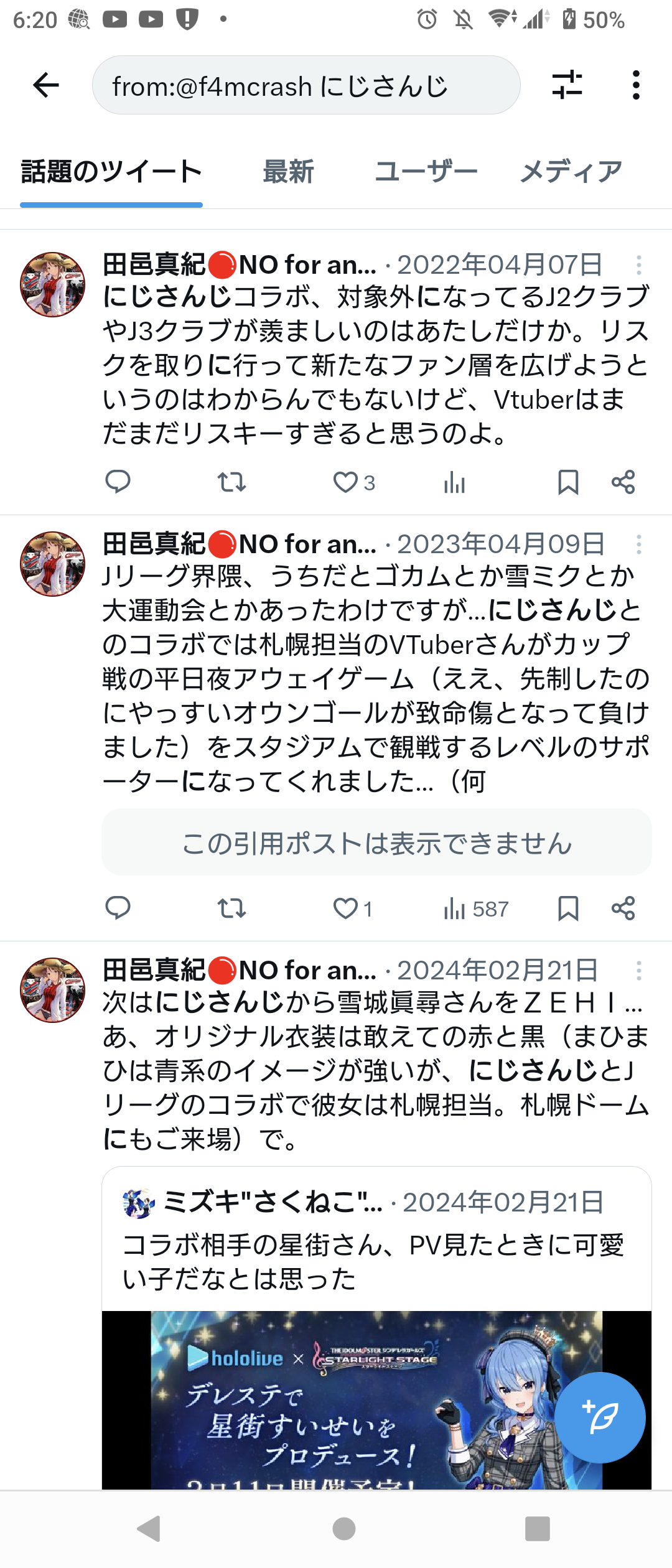Bookmark the 2023年04月09日 tweet
Viewport: 672px width, 1568px height.
pos(568,909)
